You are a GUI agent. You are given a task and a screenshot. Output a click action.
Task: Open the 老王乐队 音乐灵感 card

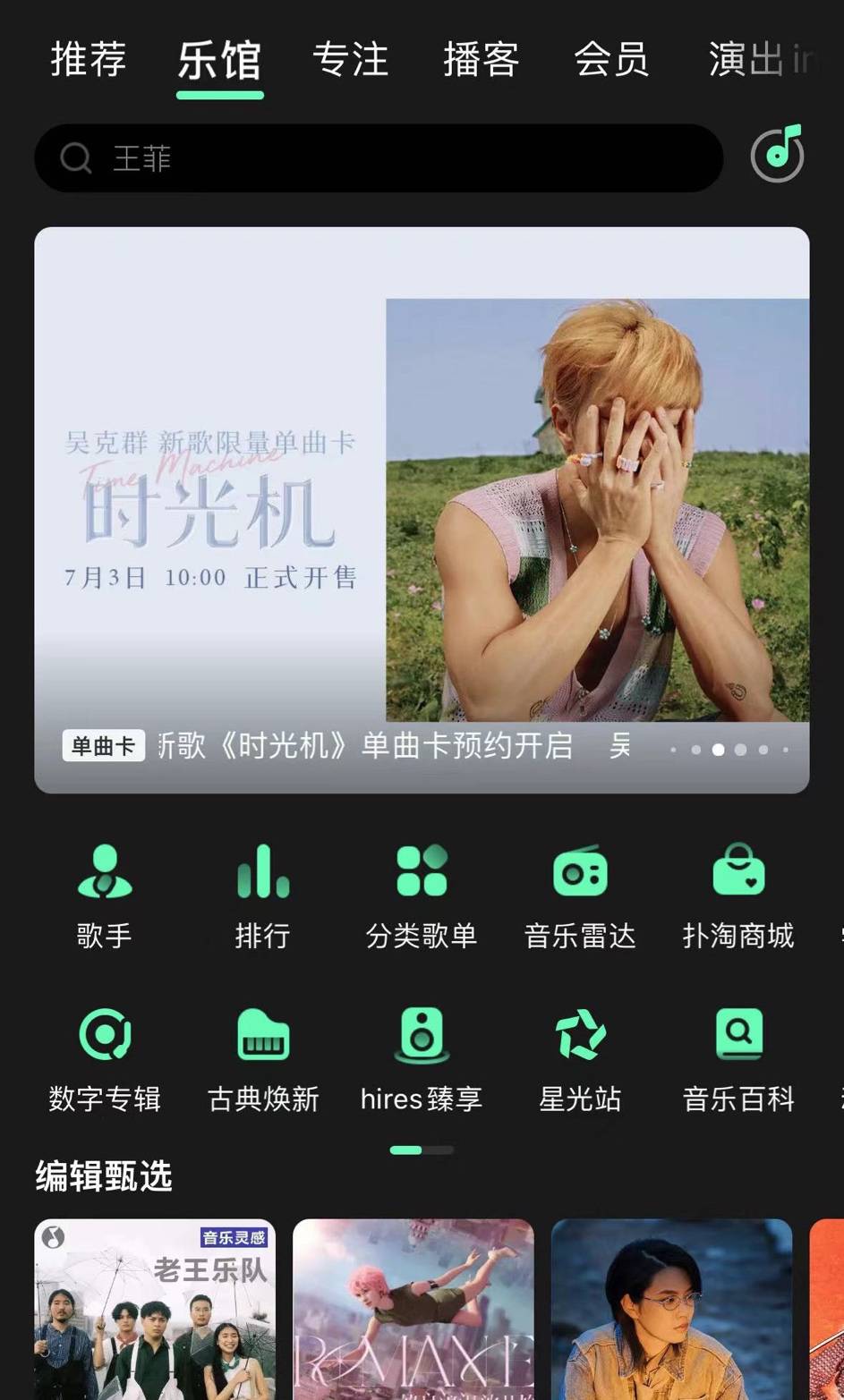coord(155,1309)
